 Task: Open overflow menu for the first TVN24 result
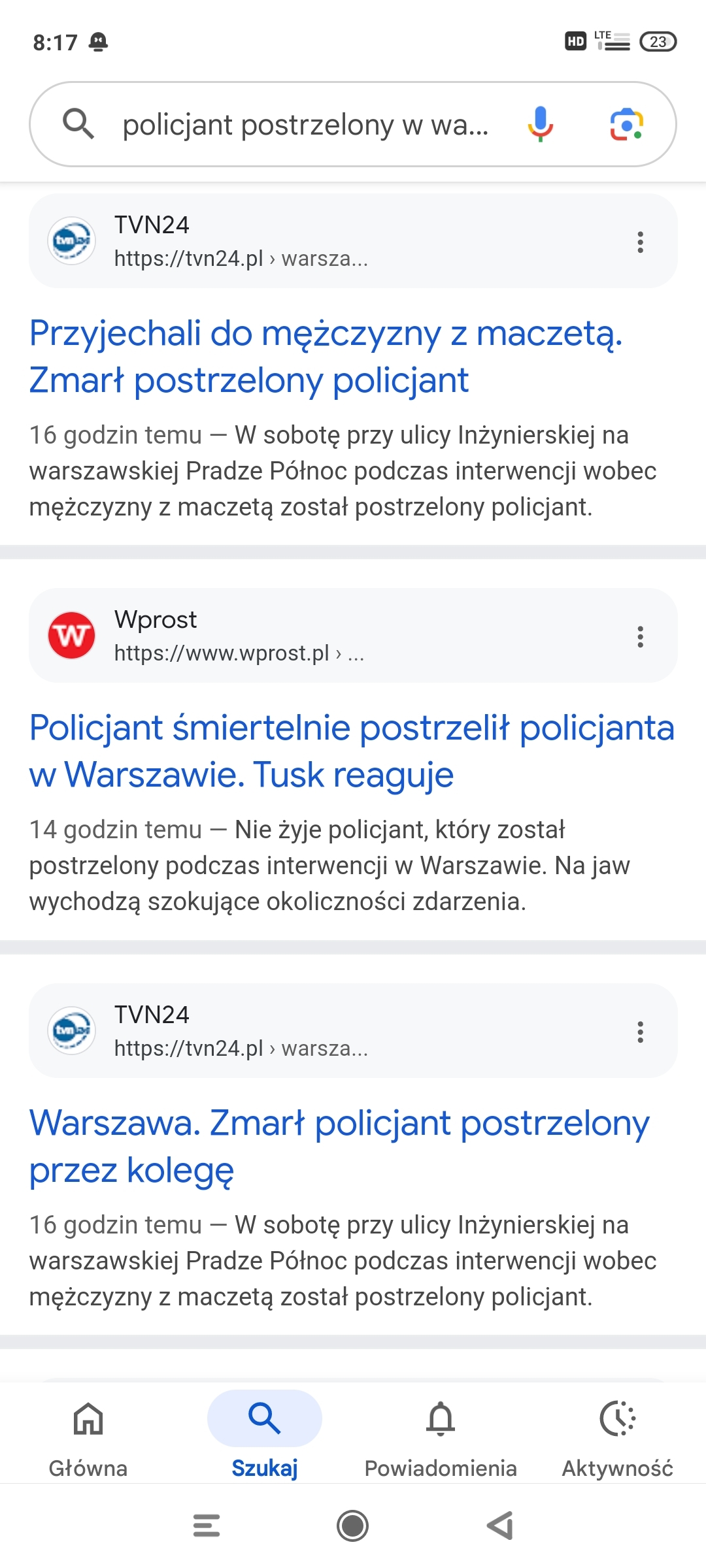[640, 242]
